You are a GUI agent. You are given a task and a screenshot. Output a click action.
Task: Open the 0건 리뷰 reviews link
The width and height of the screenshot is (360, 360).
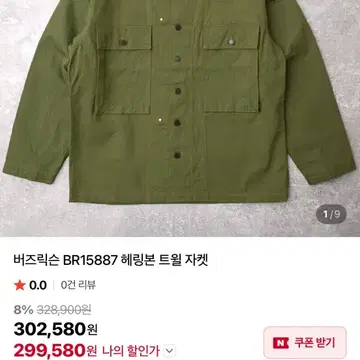(78, 285)
